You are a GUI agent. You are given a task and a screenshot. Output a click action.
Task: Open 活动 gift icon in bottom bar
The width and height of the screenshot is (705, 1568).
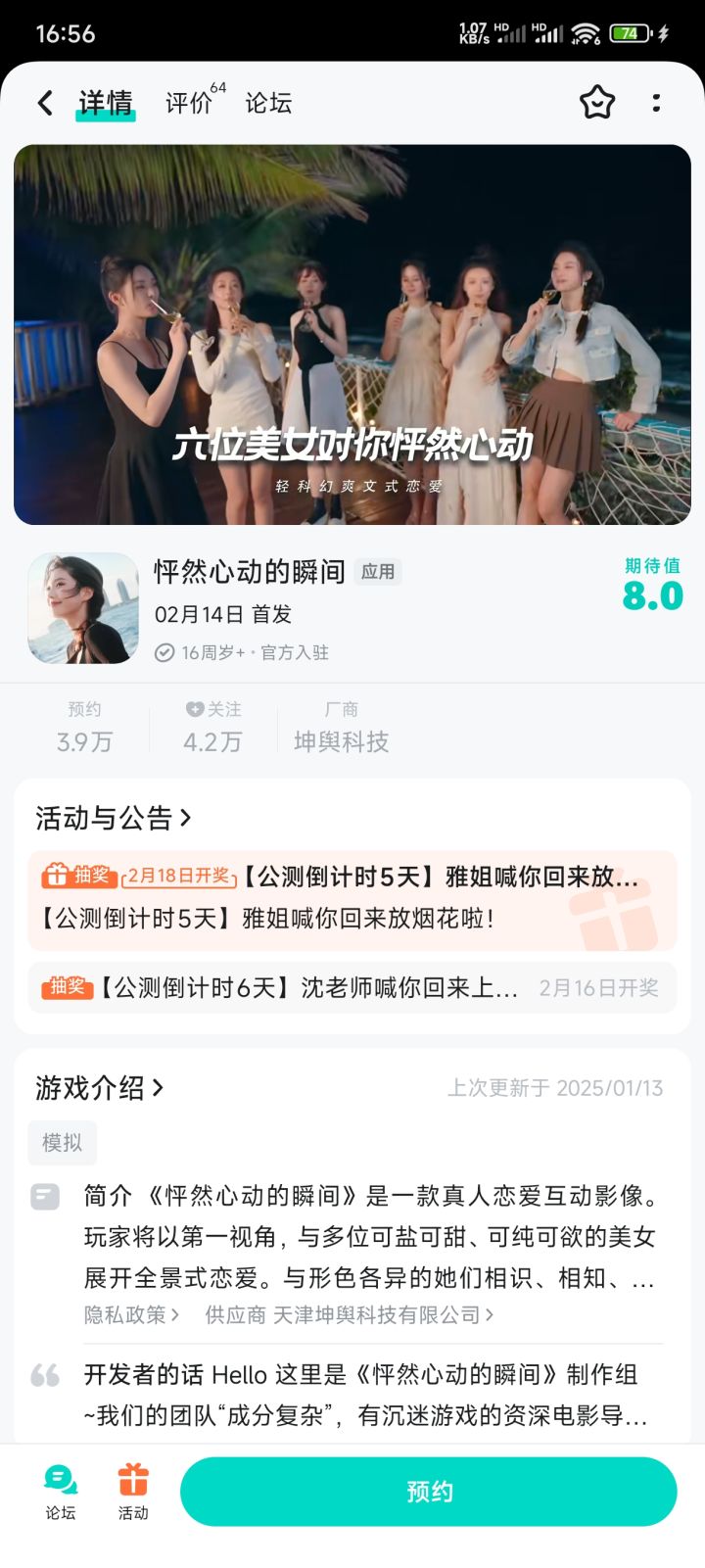(x=133, y=1492)
